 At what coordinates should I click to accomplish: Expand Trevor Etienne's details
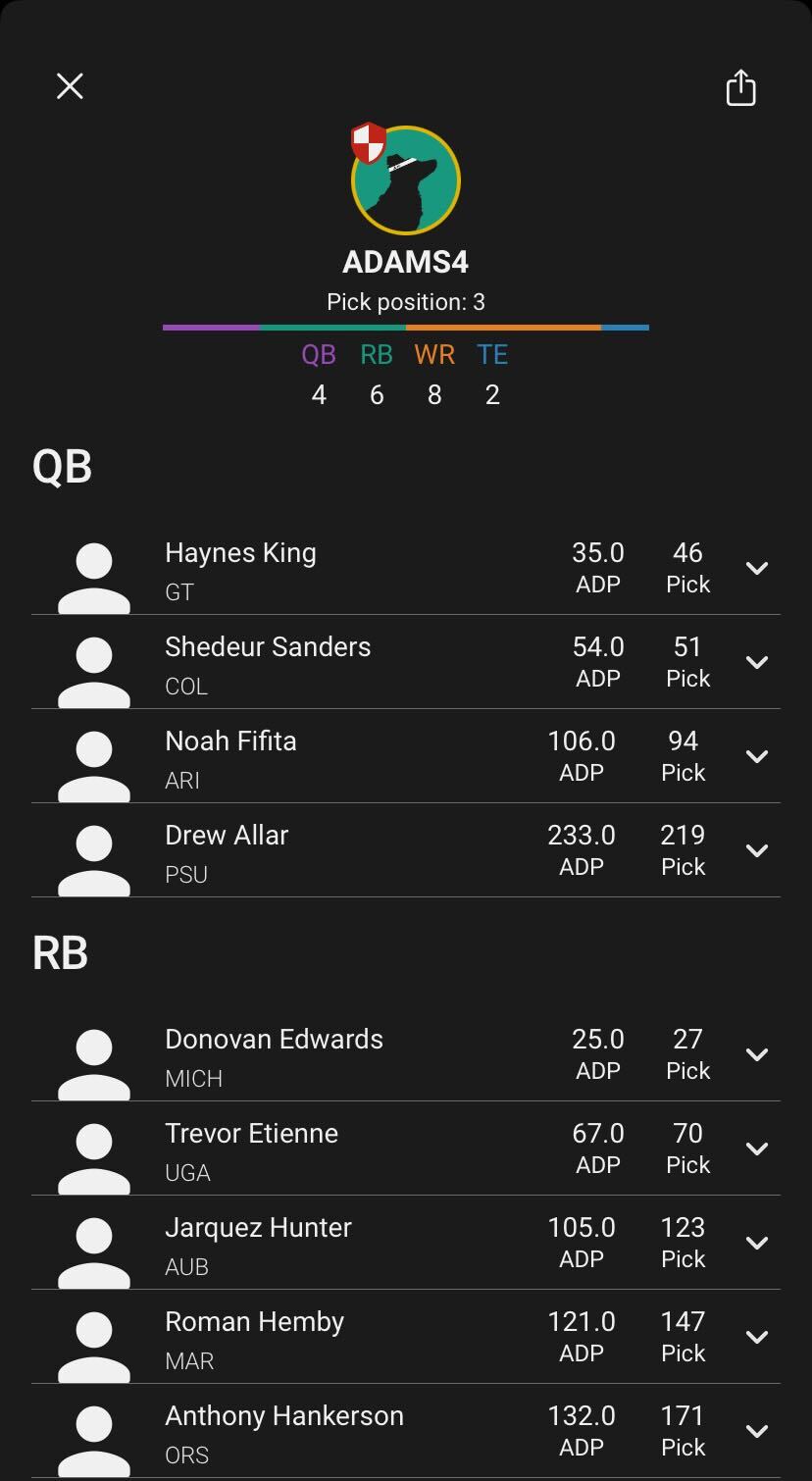[756, 1149]
